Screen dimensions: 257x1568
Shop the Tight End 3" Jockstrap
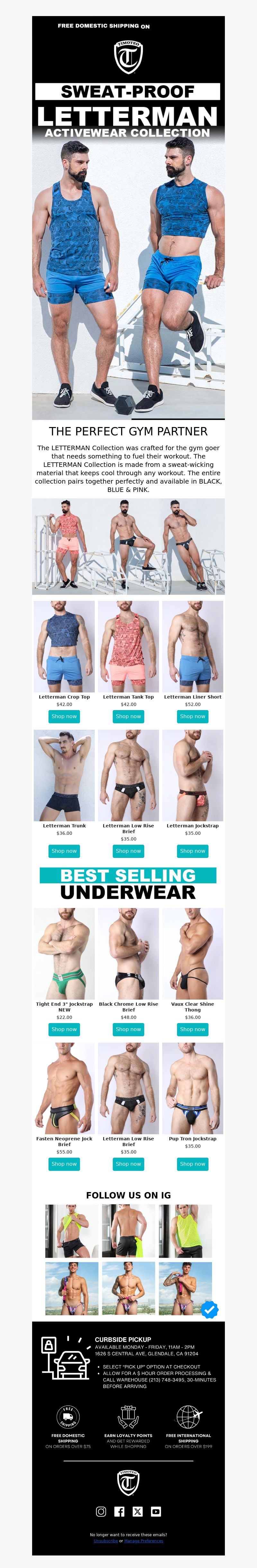(64, 1029)
